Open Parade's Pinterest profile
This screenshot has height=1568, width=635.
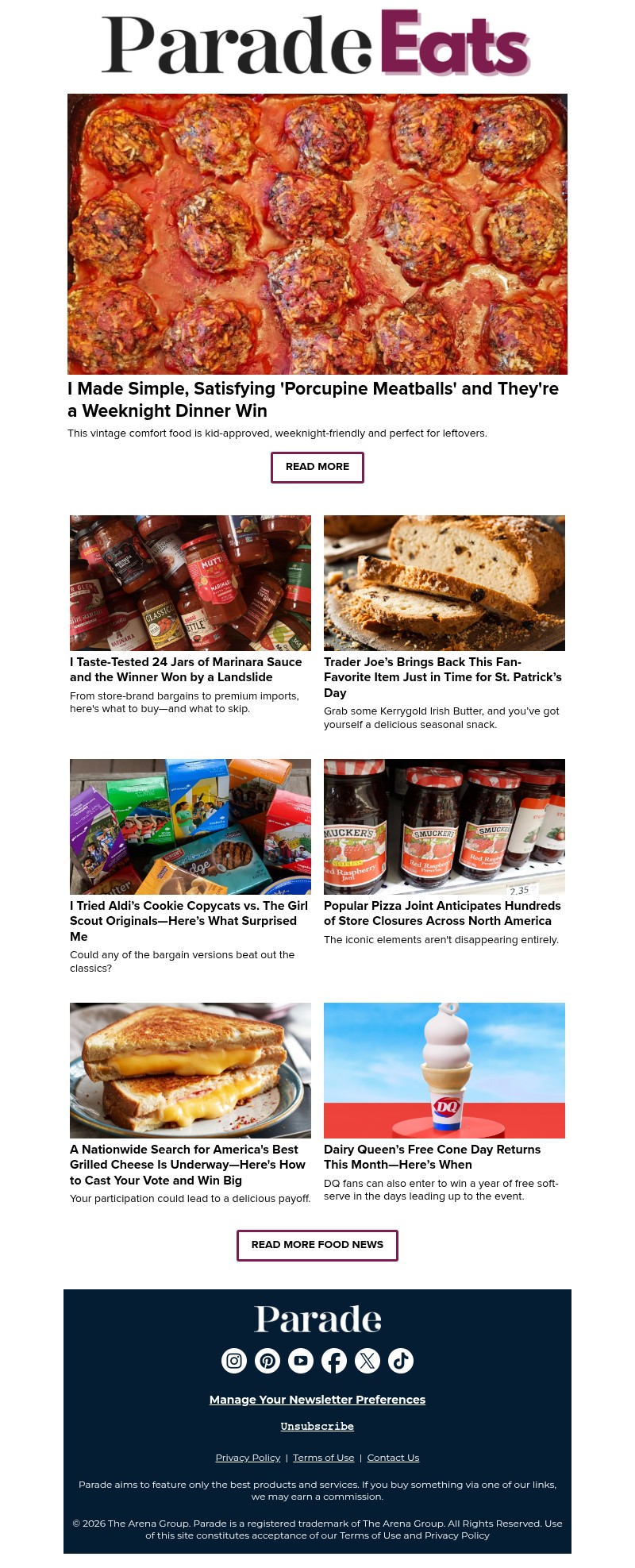click(267, 1360)
